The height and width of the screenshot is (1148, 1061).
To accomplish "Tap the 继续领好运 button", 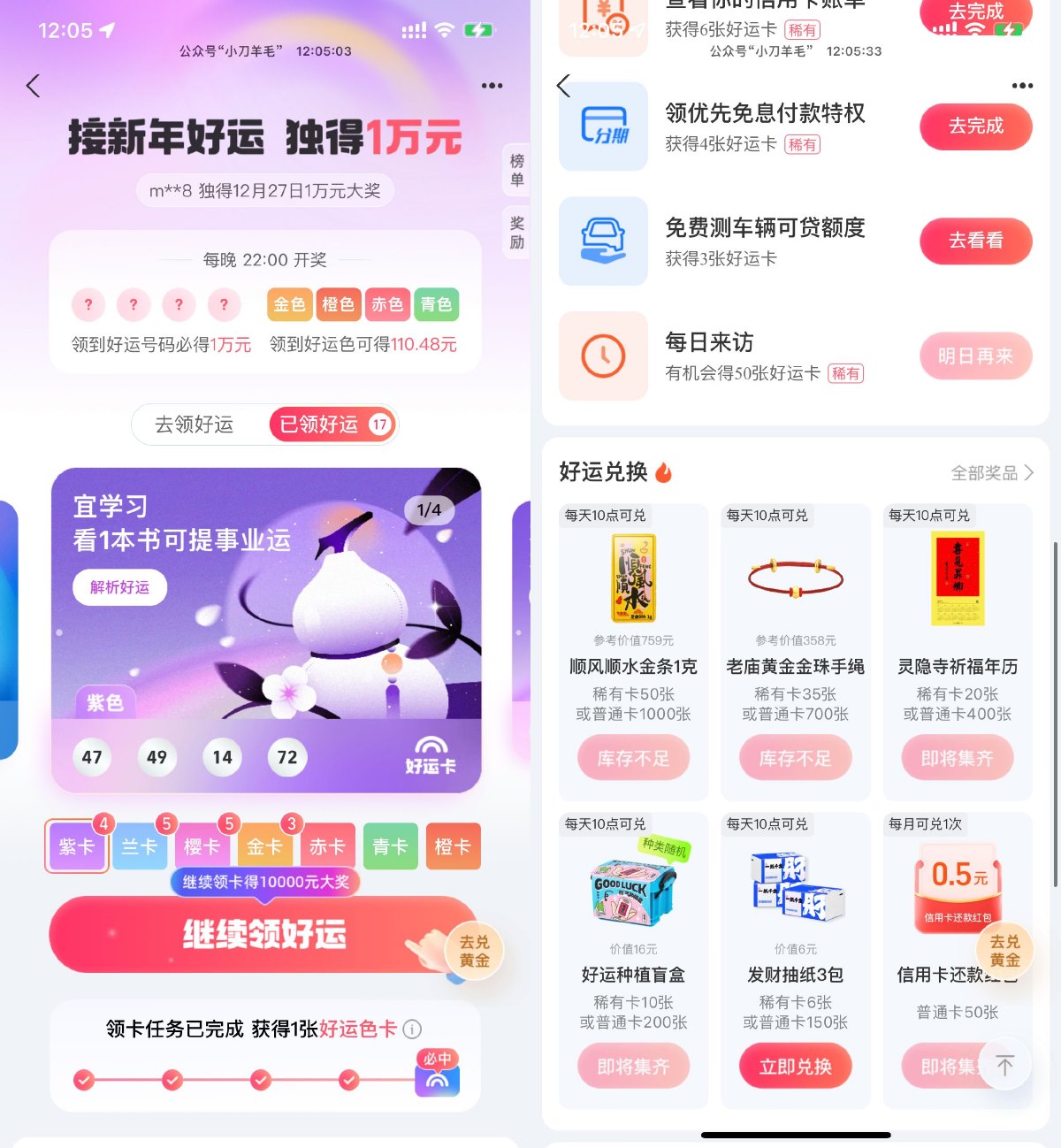I will coord(263,934).
